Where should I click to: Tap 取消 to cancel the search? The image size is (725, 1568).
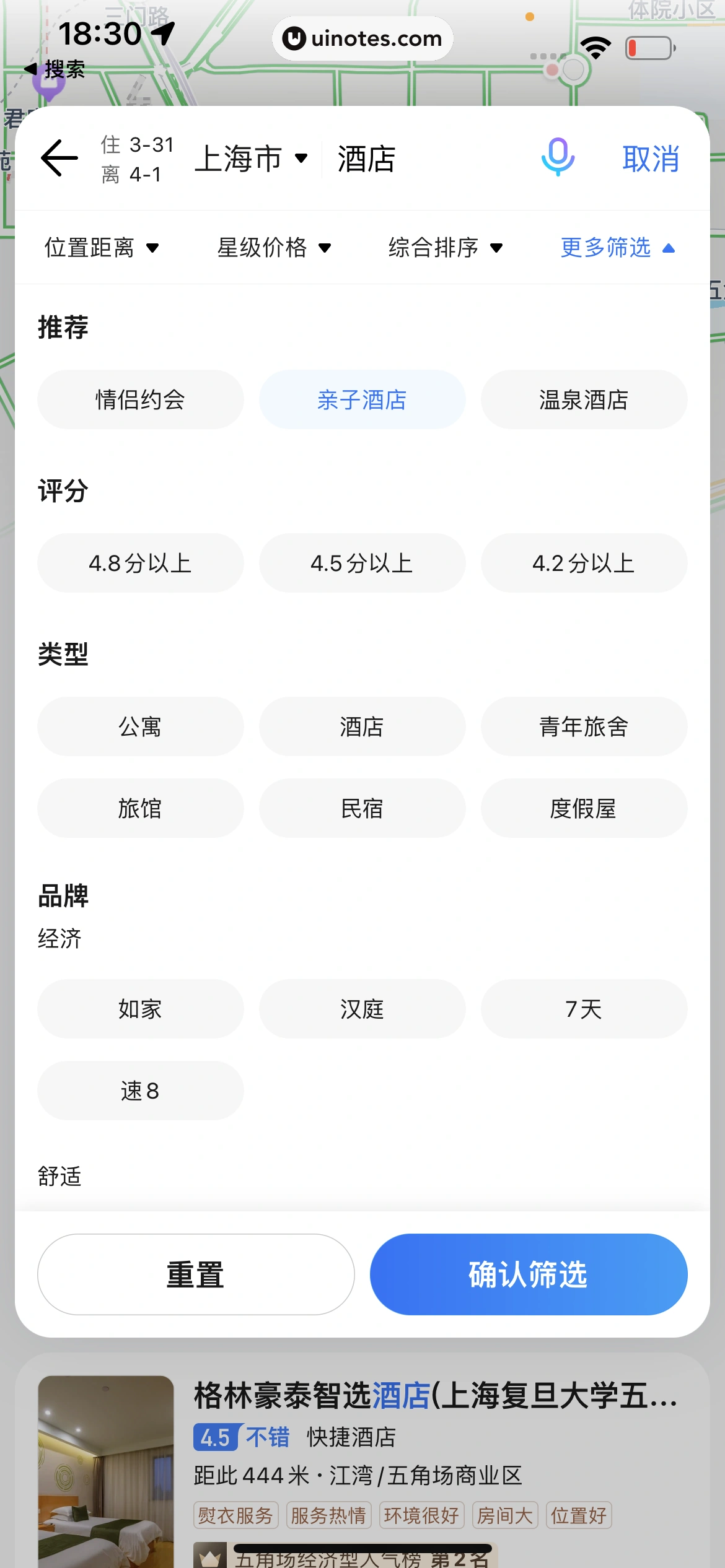point(650,159)
